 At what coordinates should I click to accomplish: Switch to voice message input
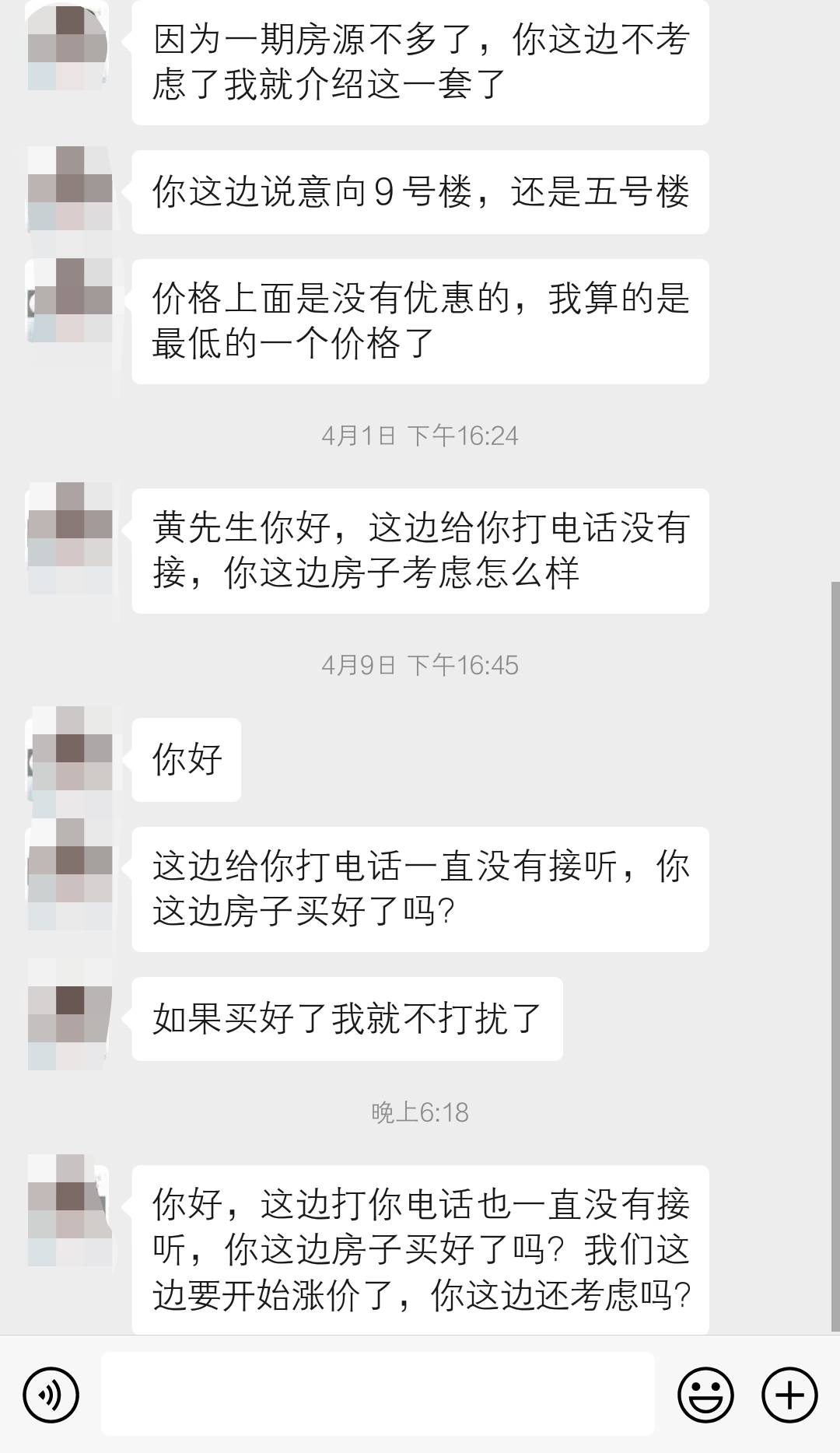51,1395
